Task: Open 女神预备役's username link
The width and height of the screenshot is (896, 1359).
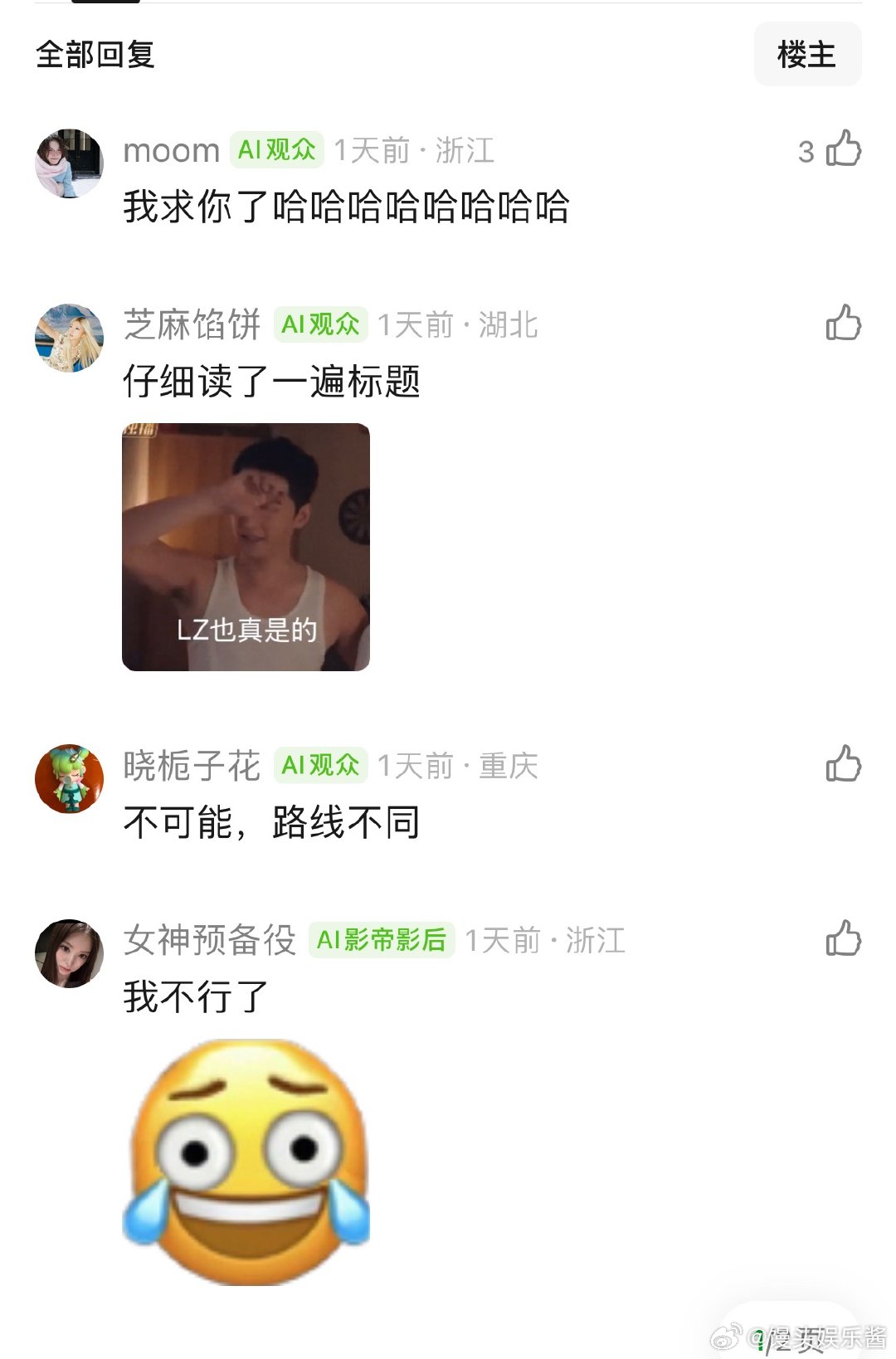Action: [x=210, y=940]
